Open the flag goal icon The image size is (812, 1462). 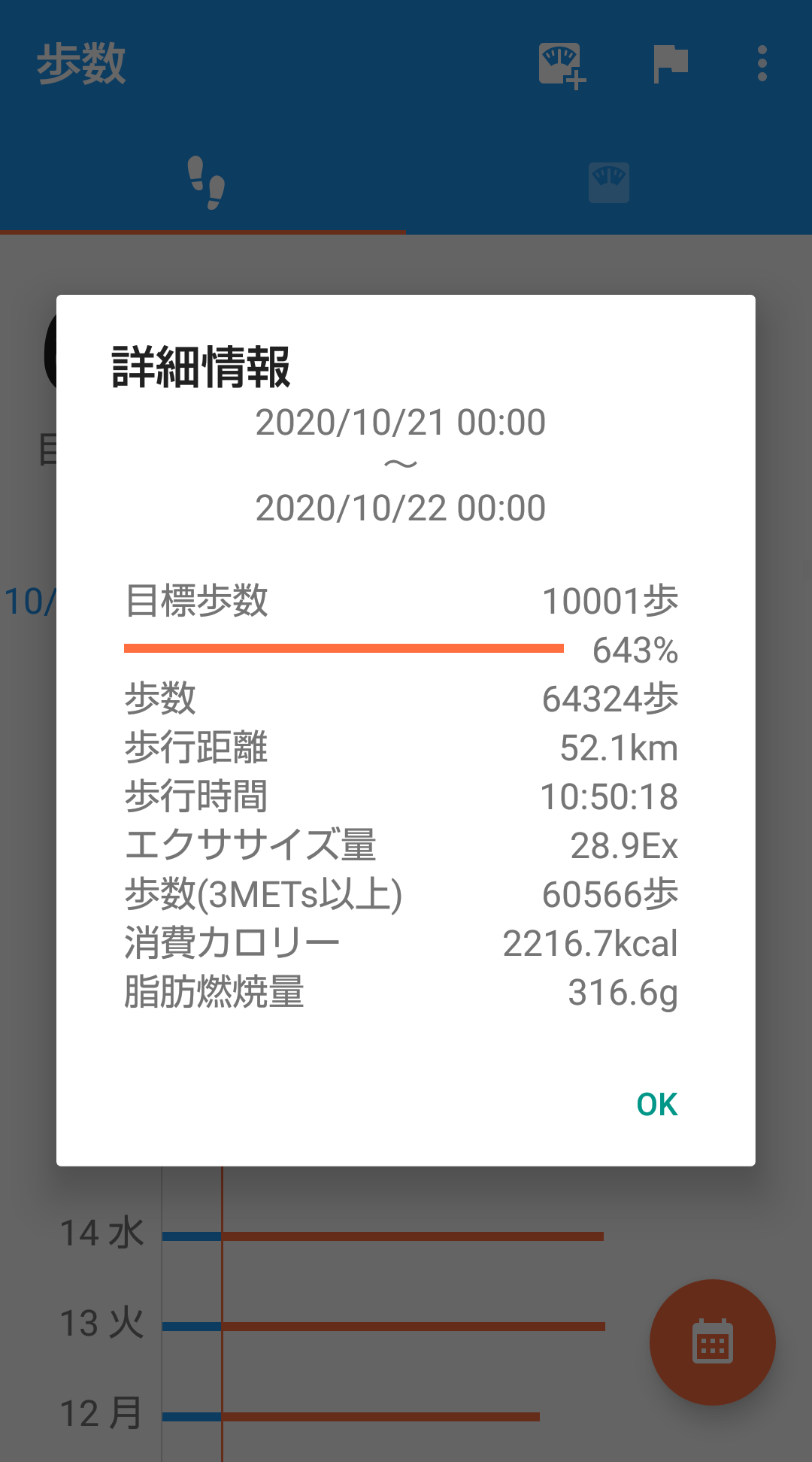670,64
